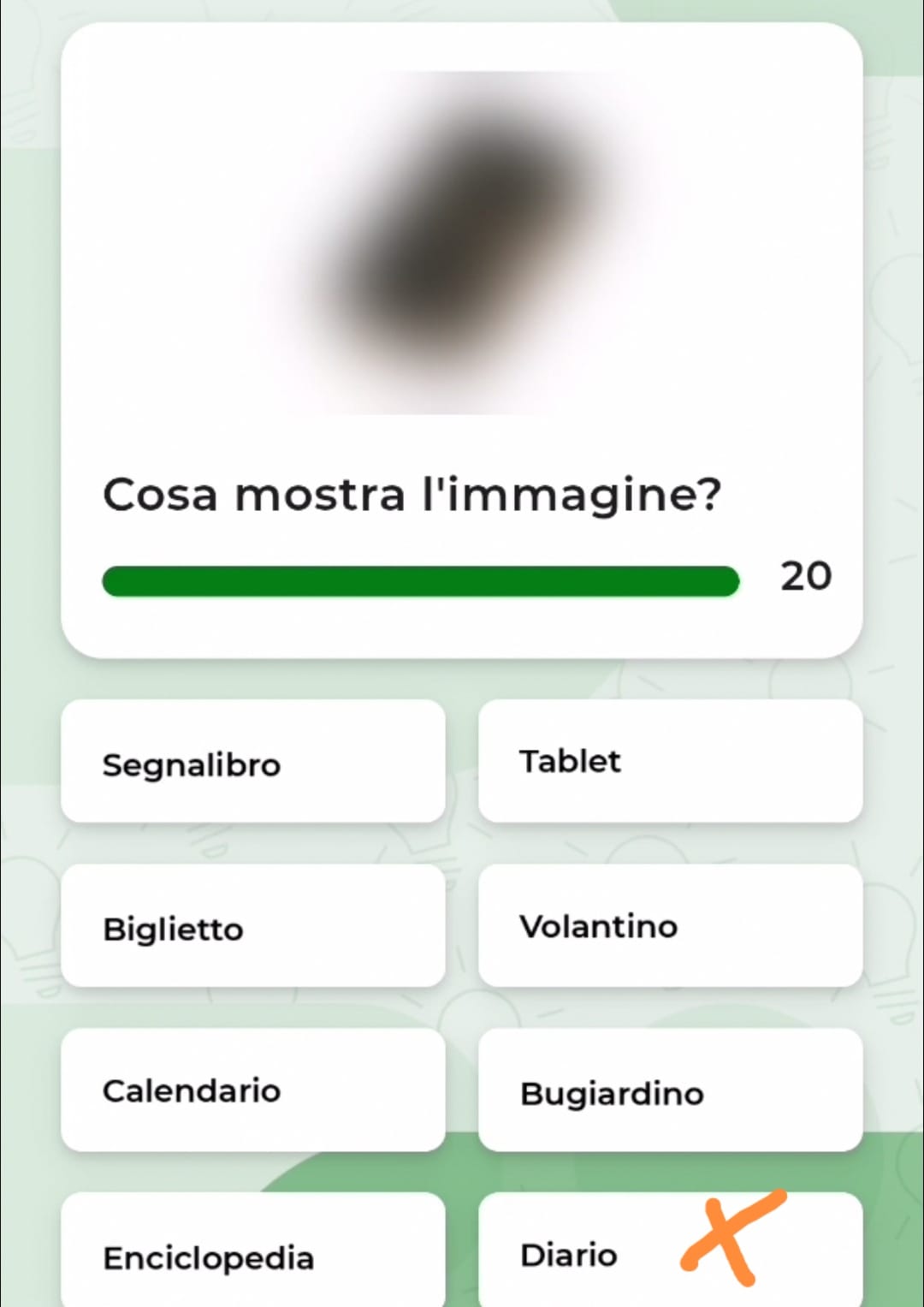Choose Tablet as the answer
Viewport: 924px width, 1307px height.
670,761
